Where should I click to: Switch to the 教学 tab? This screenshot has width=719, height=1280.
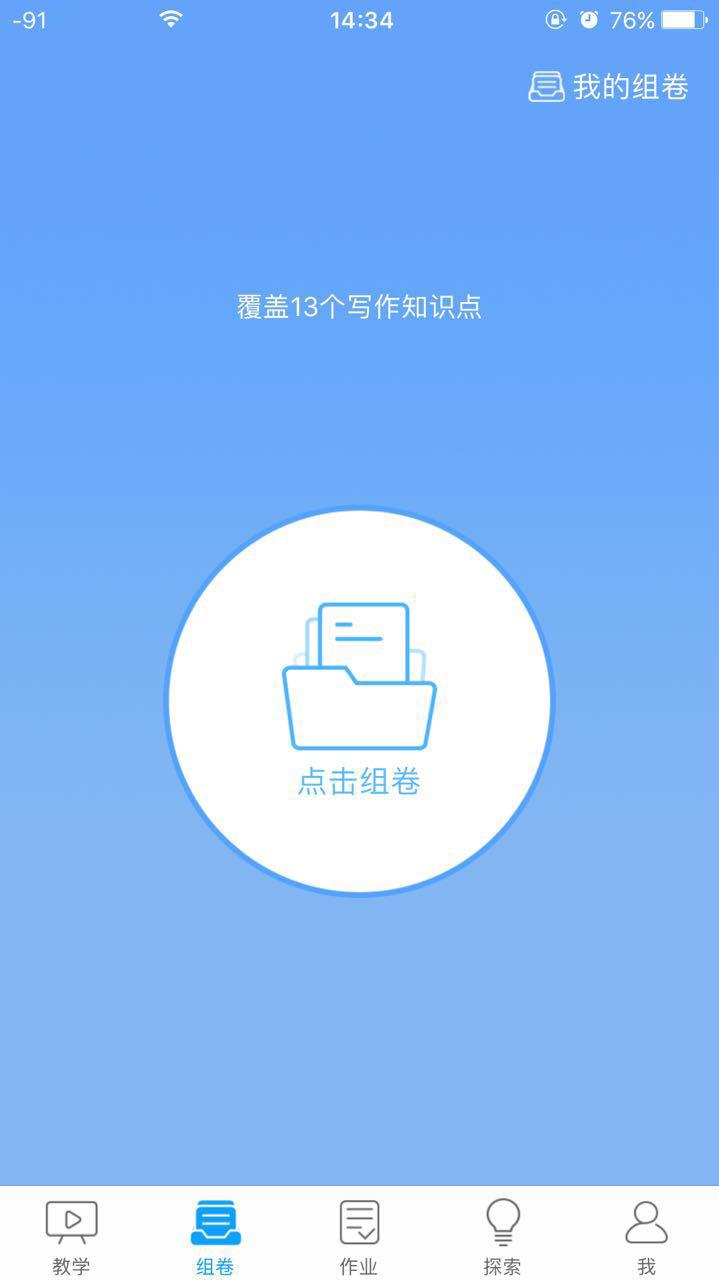click(72, 1238)
